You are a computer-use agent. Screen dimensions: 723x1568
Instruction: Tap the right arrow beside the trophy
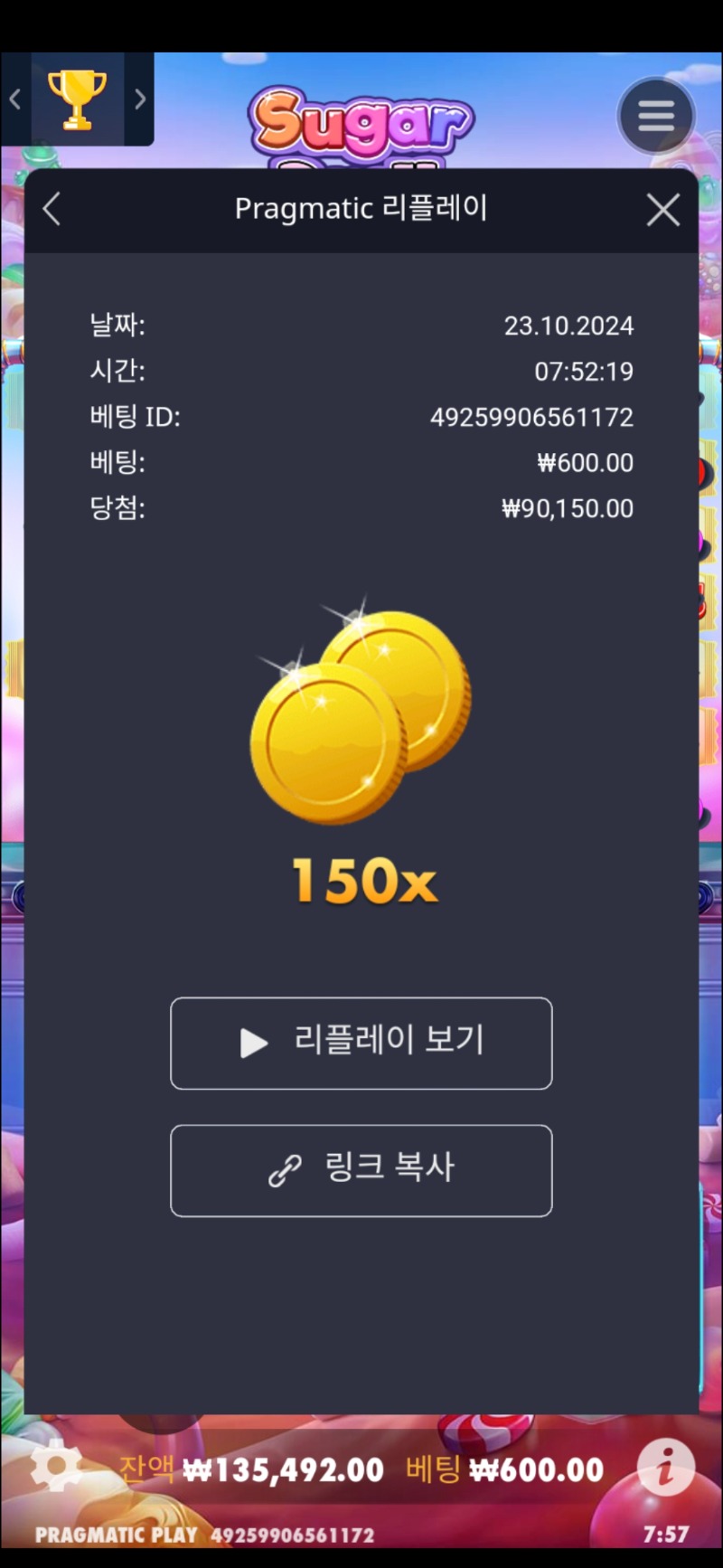(x=139, y=99)
